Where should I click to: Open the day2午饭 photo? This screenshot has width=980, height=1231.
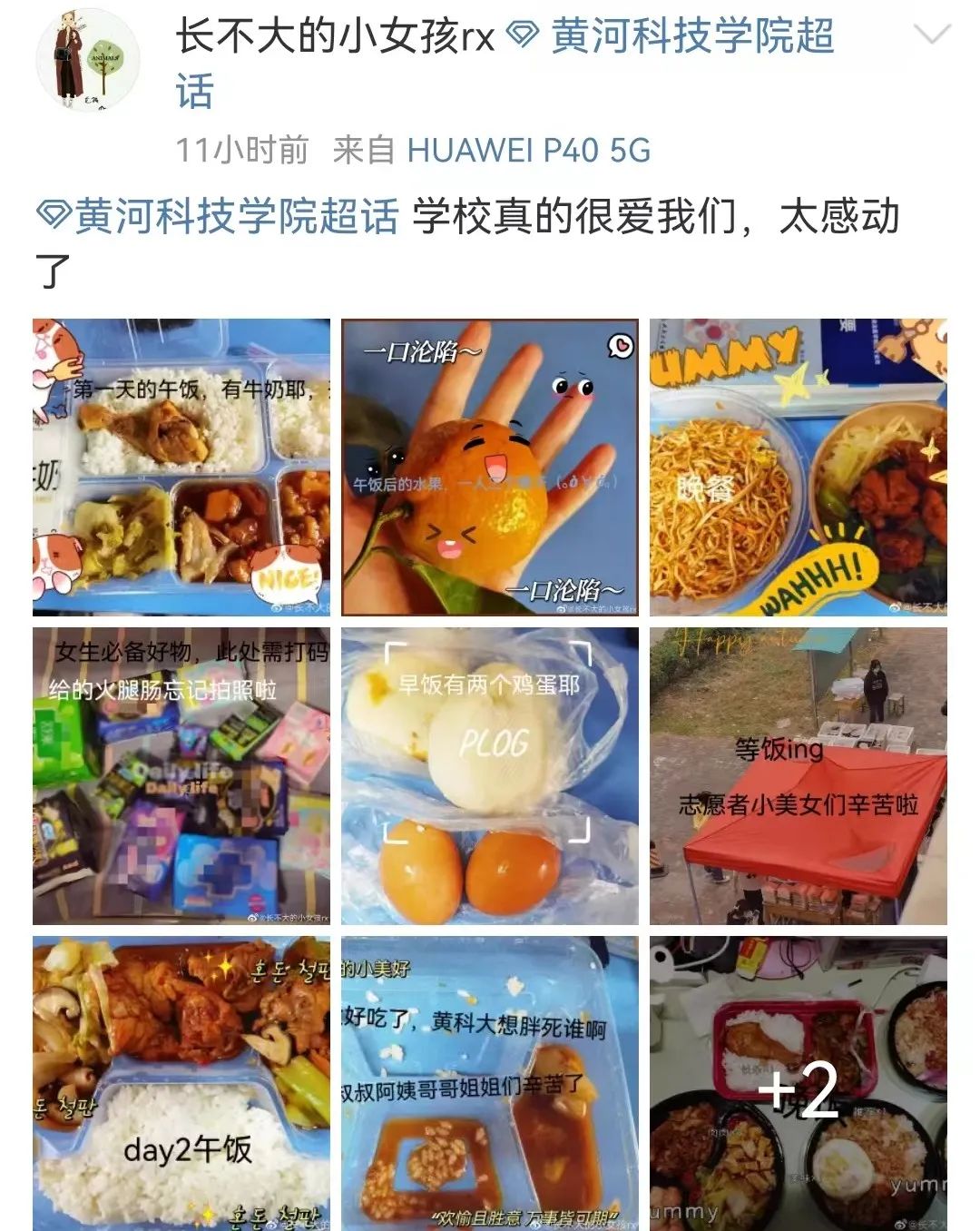[181, 1083]
